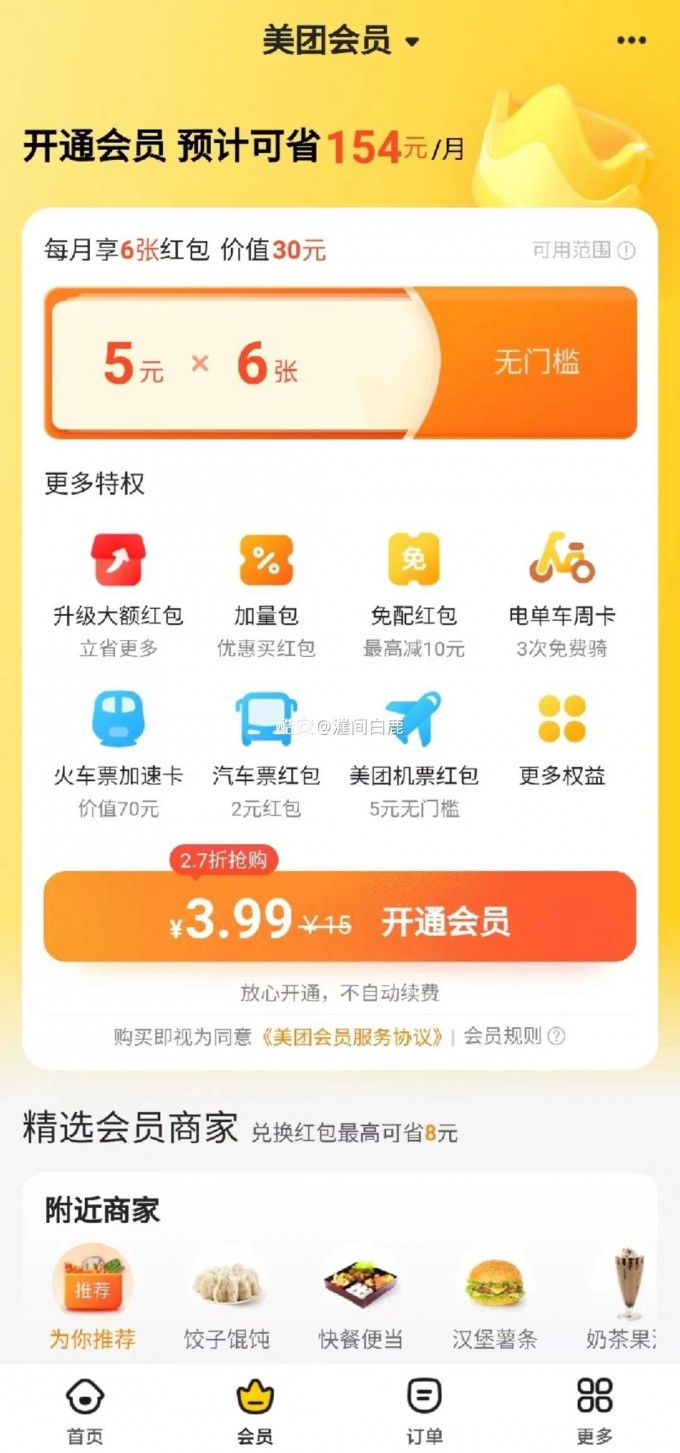Tap ¥3.99 开通会员 button
This screenshot has width=680, height=1453.
[340, 918]
